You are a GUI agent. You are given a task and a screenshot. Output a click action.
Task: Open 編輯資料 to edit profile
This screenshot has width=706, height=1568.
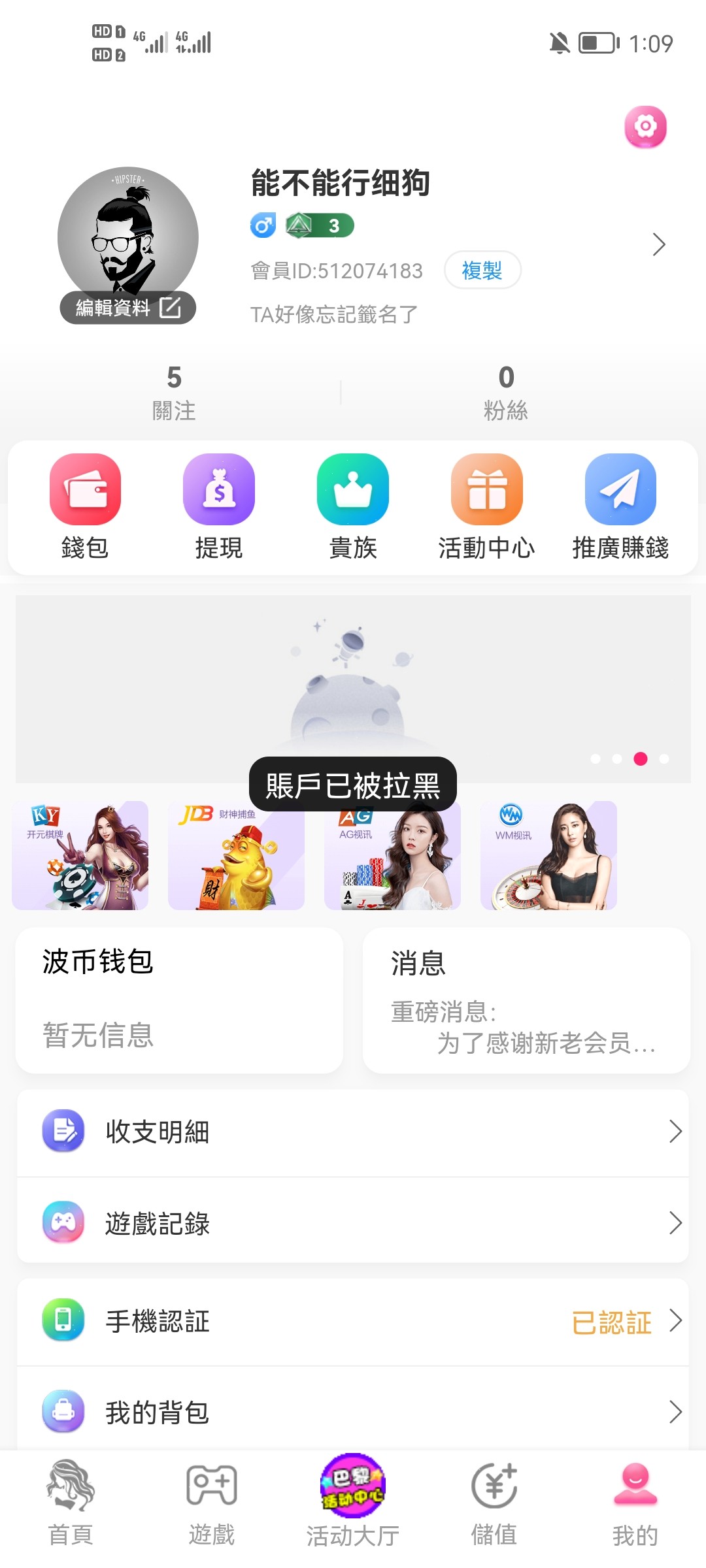point(127,307)
